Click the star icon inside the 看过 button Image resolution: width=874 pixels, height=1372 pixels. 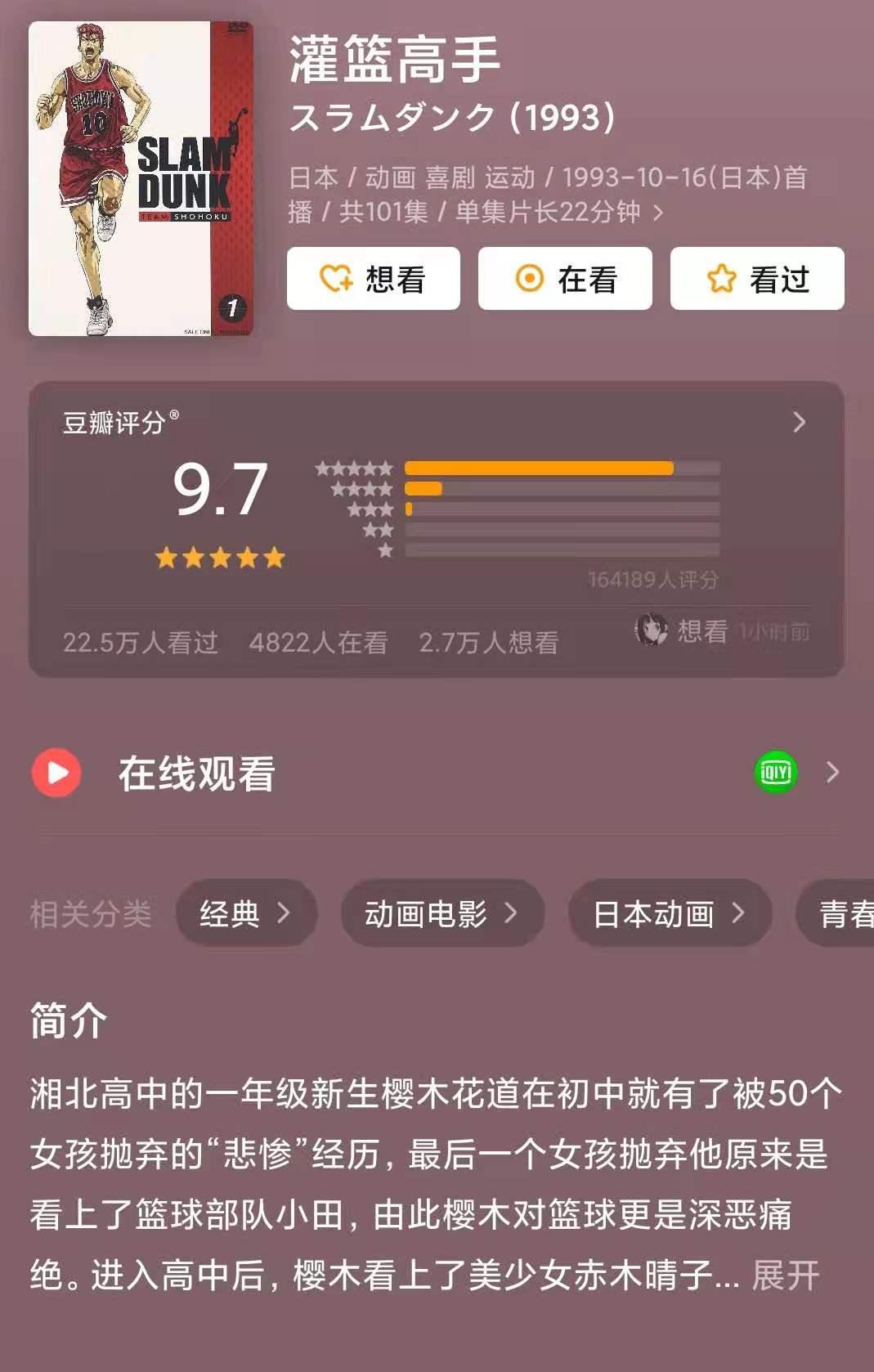coord(719,279)
